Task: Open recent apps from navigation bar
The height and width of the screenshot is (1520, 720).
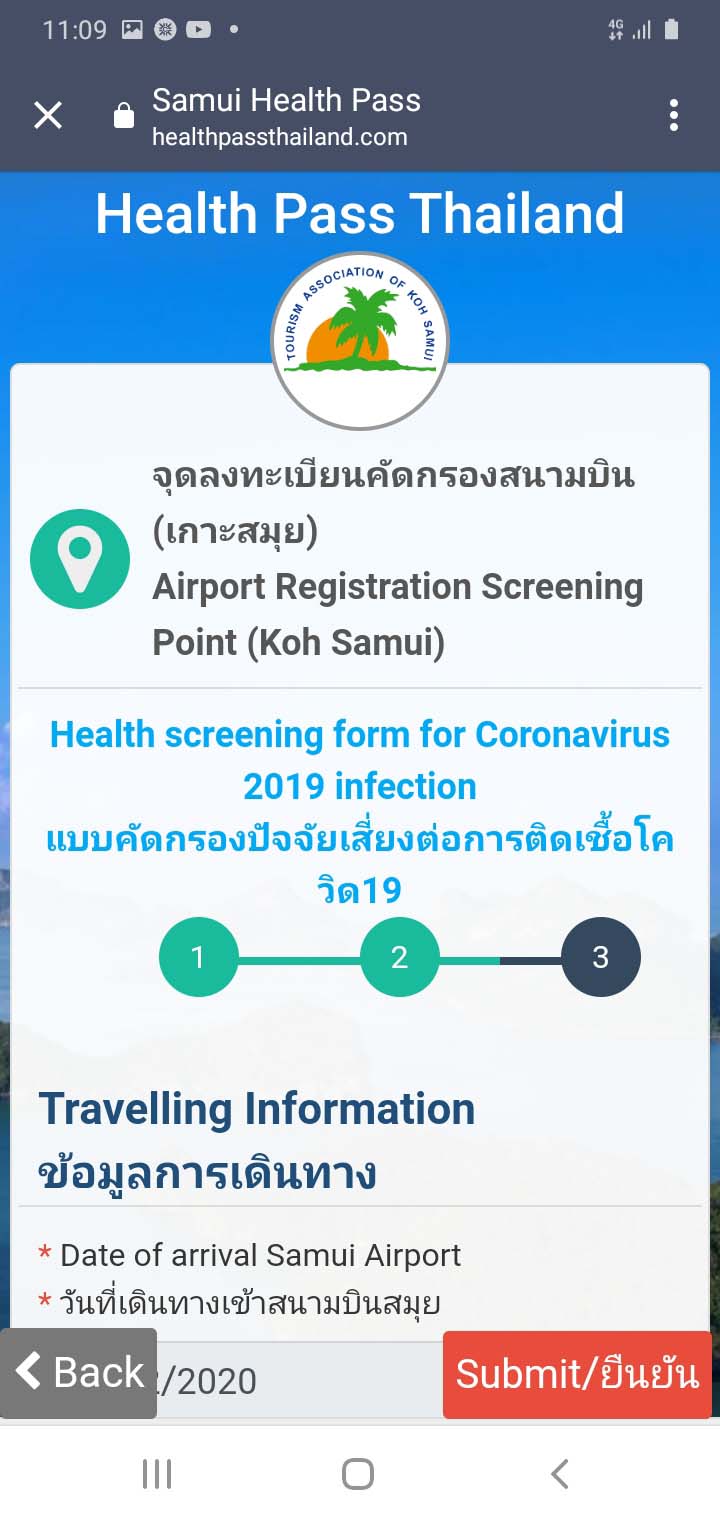Action: (157, 1473)
